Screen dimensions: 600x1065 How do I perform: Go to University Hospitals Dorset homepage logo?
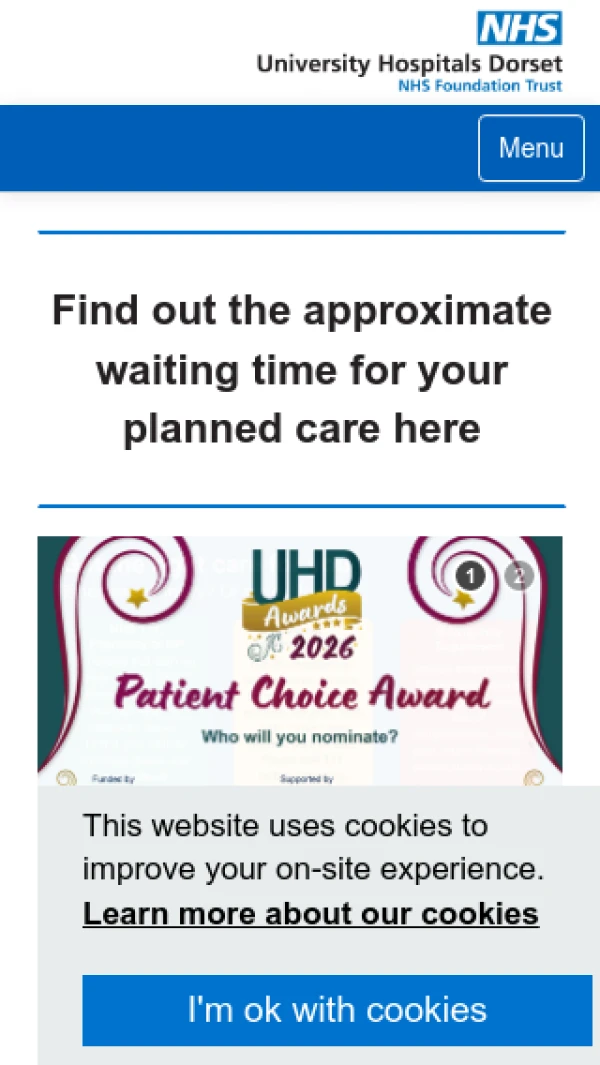click(410, 52)
